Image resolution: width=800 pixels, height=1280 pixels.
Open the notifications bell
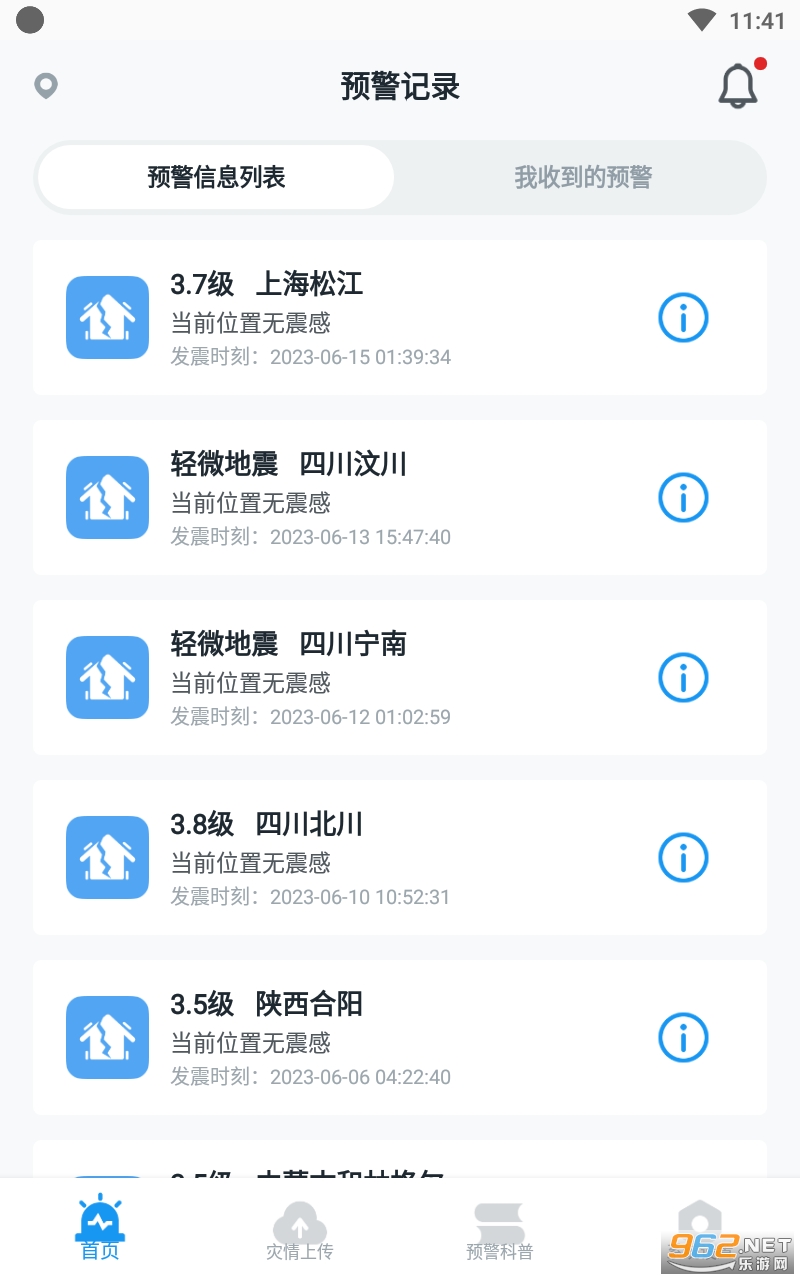click(x=738, y=86)
